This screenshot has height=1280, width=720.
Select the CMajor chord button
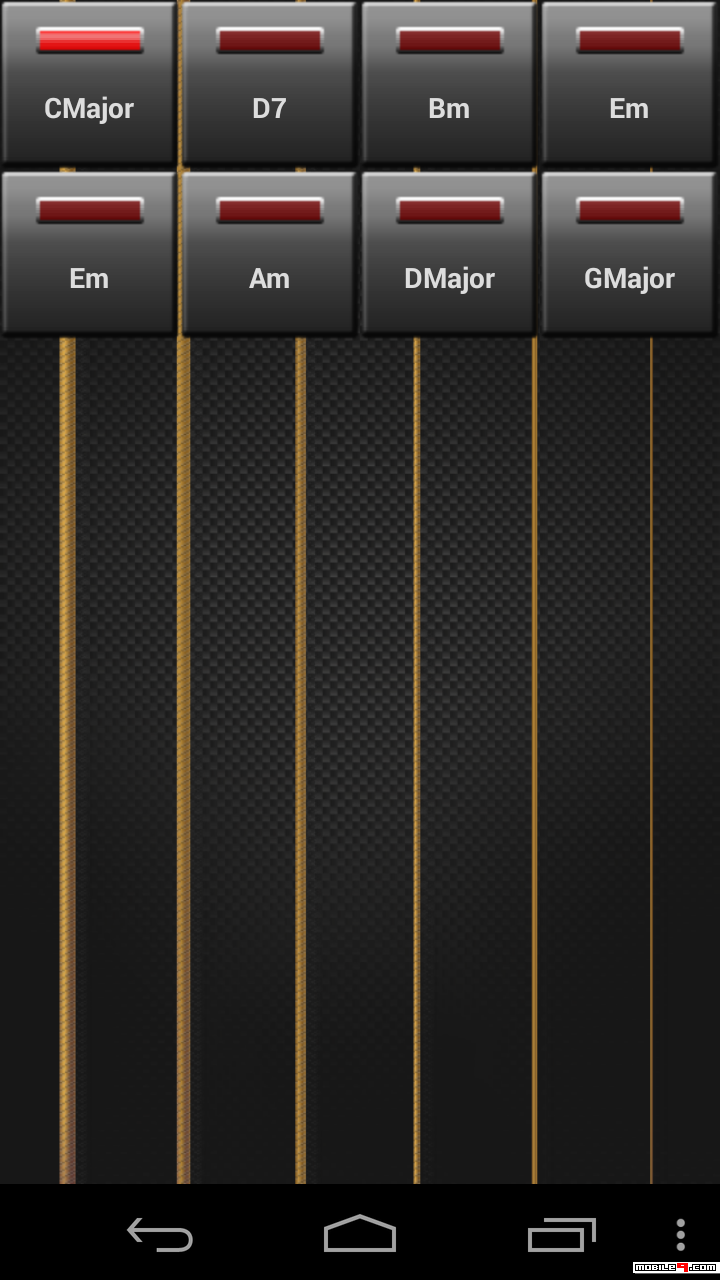89,83
